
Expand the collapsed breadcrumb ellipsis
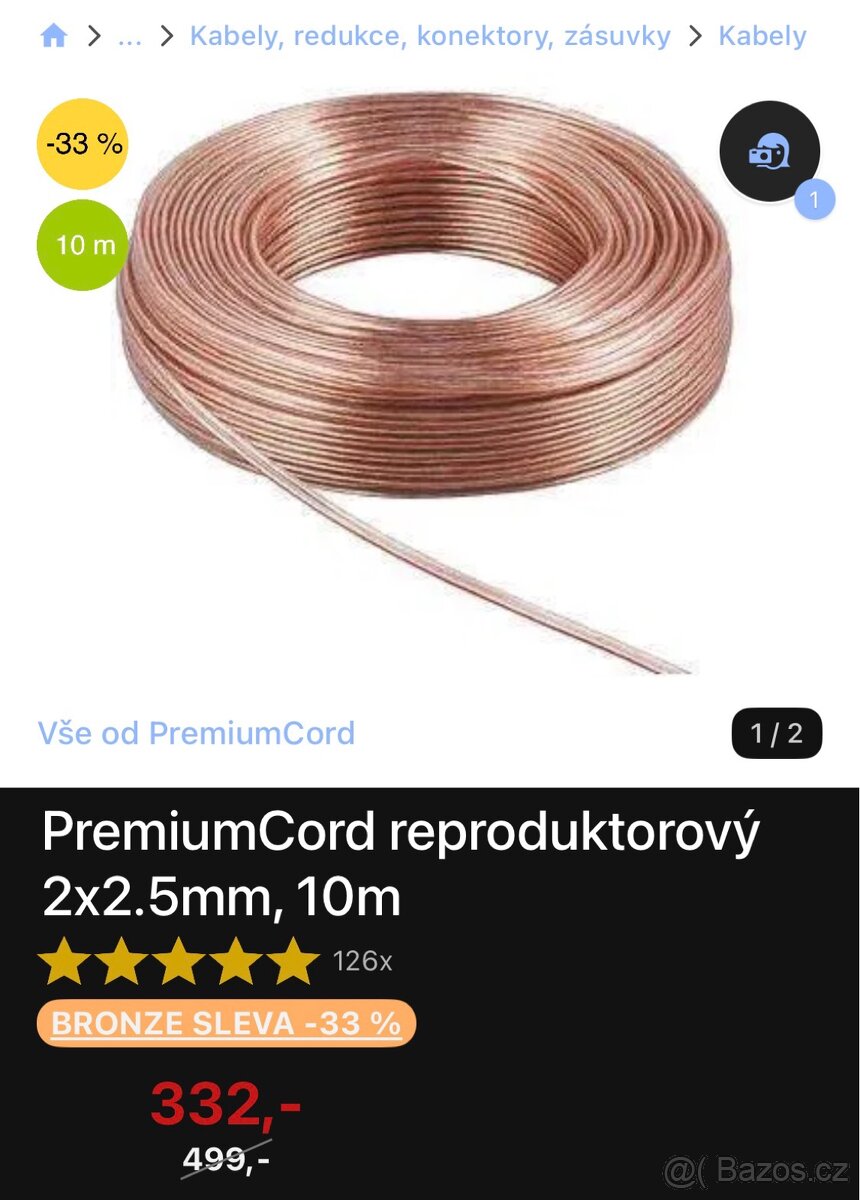tap(128, 35)
